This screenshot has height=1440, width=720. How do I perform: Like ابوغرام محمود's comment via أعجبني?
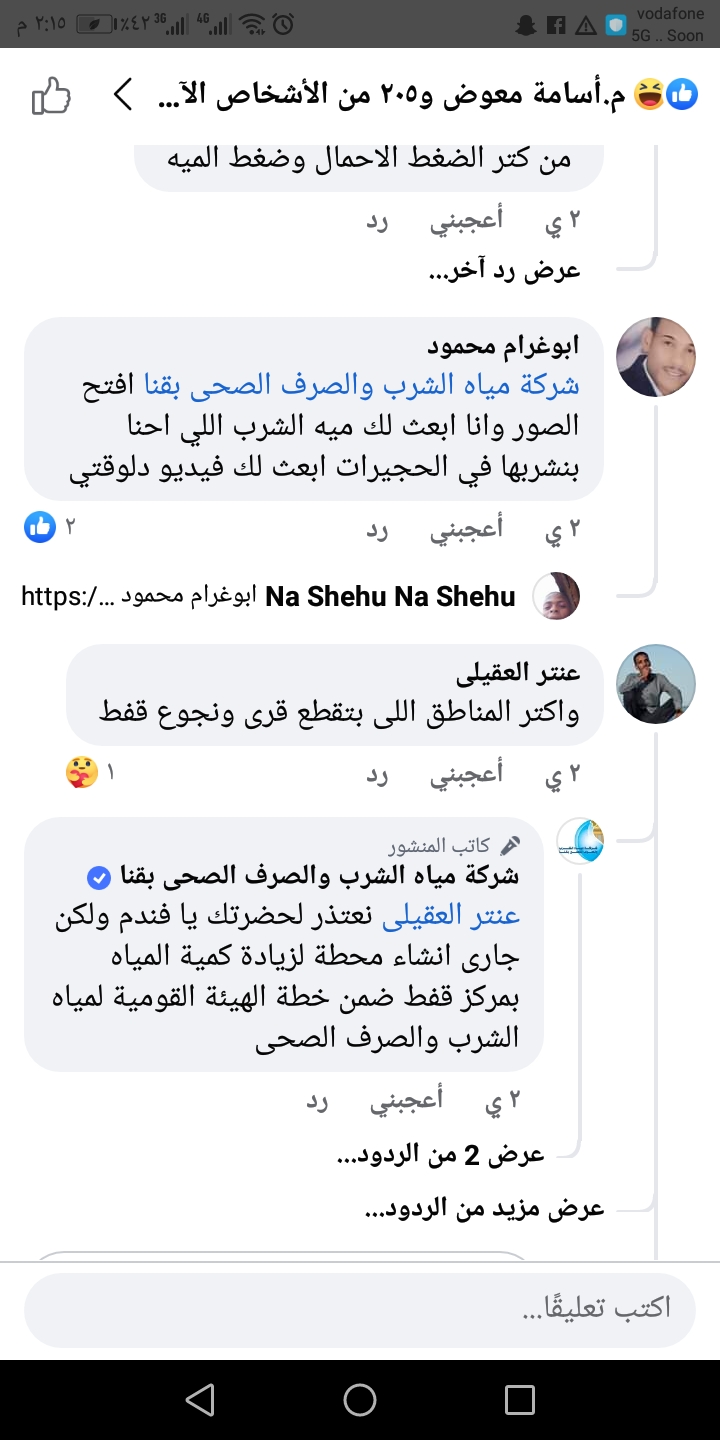(467, 530)
